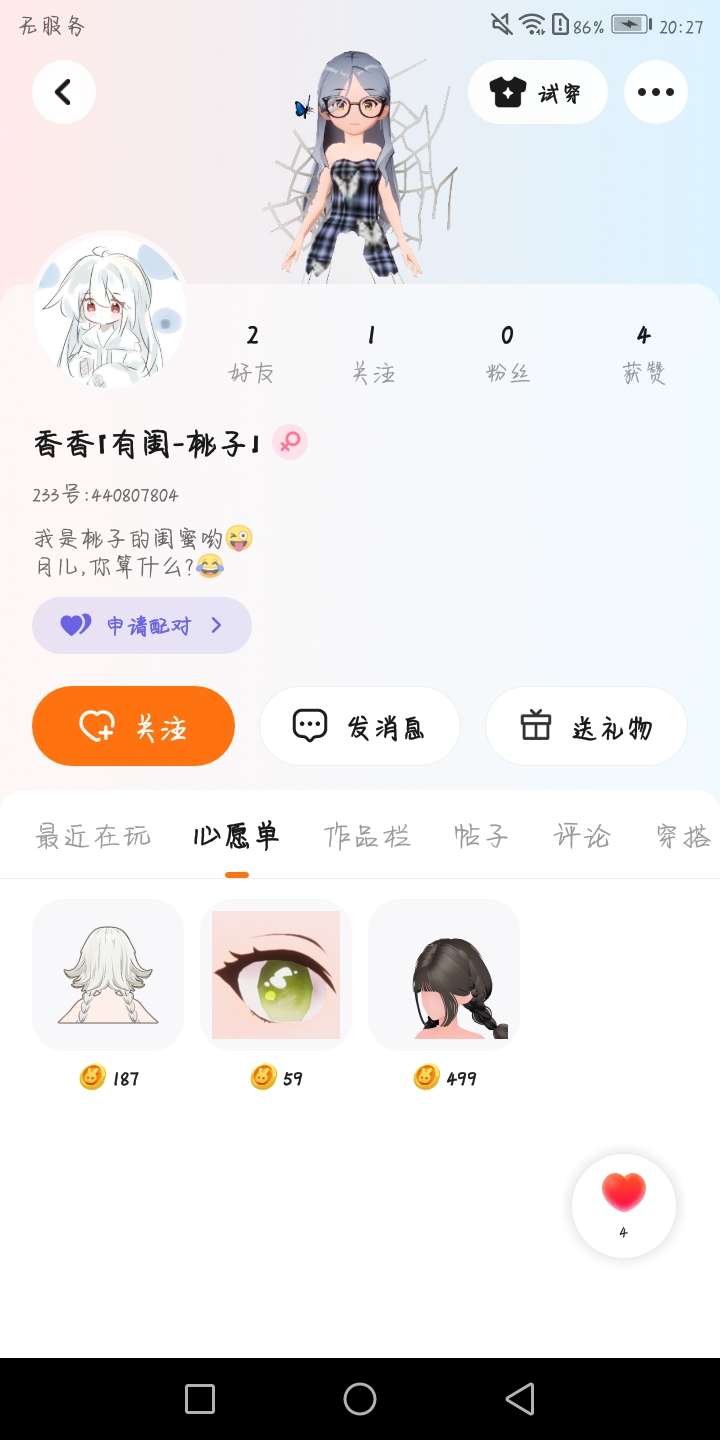Switch to the 最近在玩 tab
The image size is (720, 1440).
(x=93, y=836)
